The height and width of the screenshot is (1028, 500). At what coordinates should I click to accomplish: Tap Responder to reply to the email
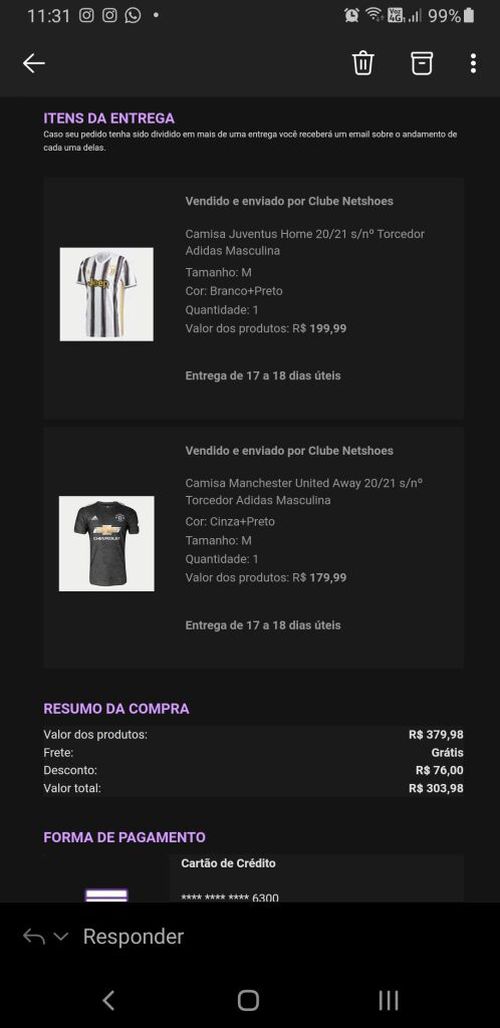(133, 936)
